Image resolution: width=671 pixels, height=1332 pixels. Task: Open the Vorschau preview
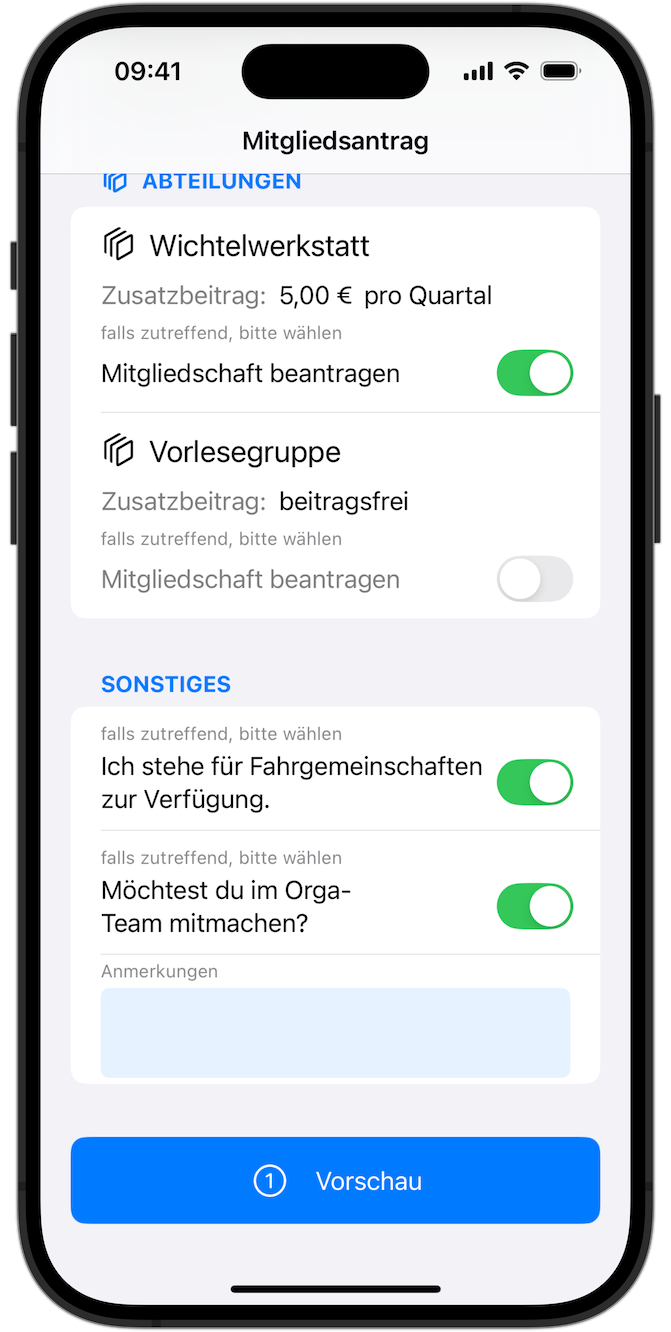tap(335, 1180)
